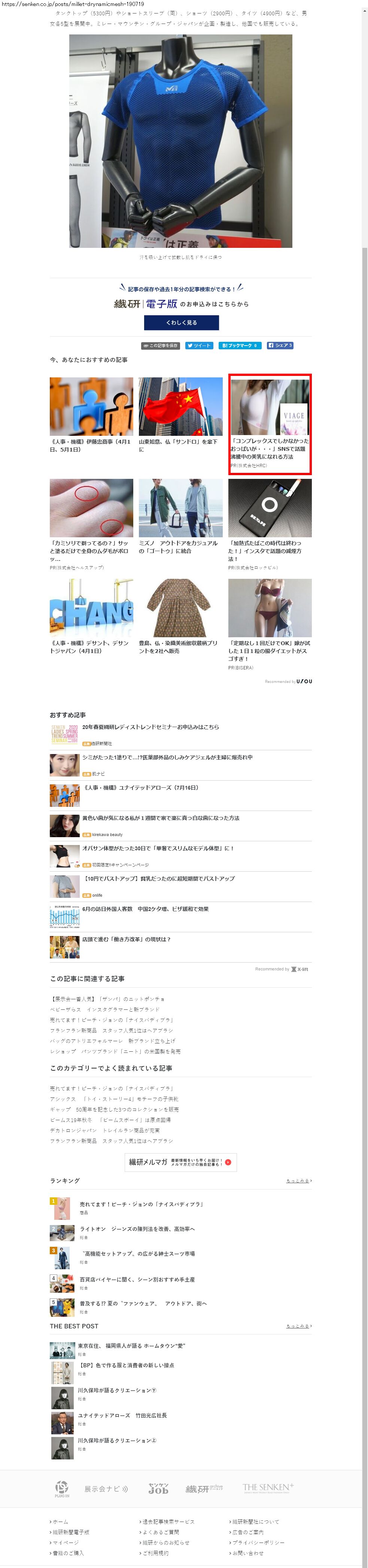Open the 展示会ナビ footer logo link
368x1568 pixels.
click(x=106, y=1489)
